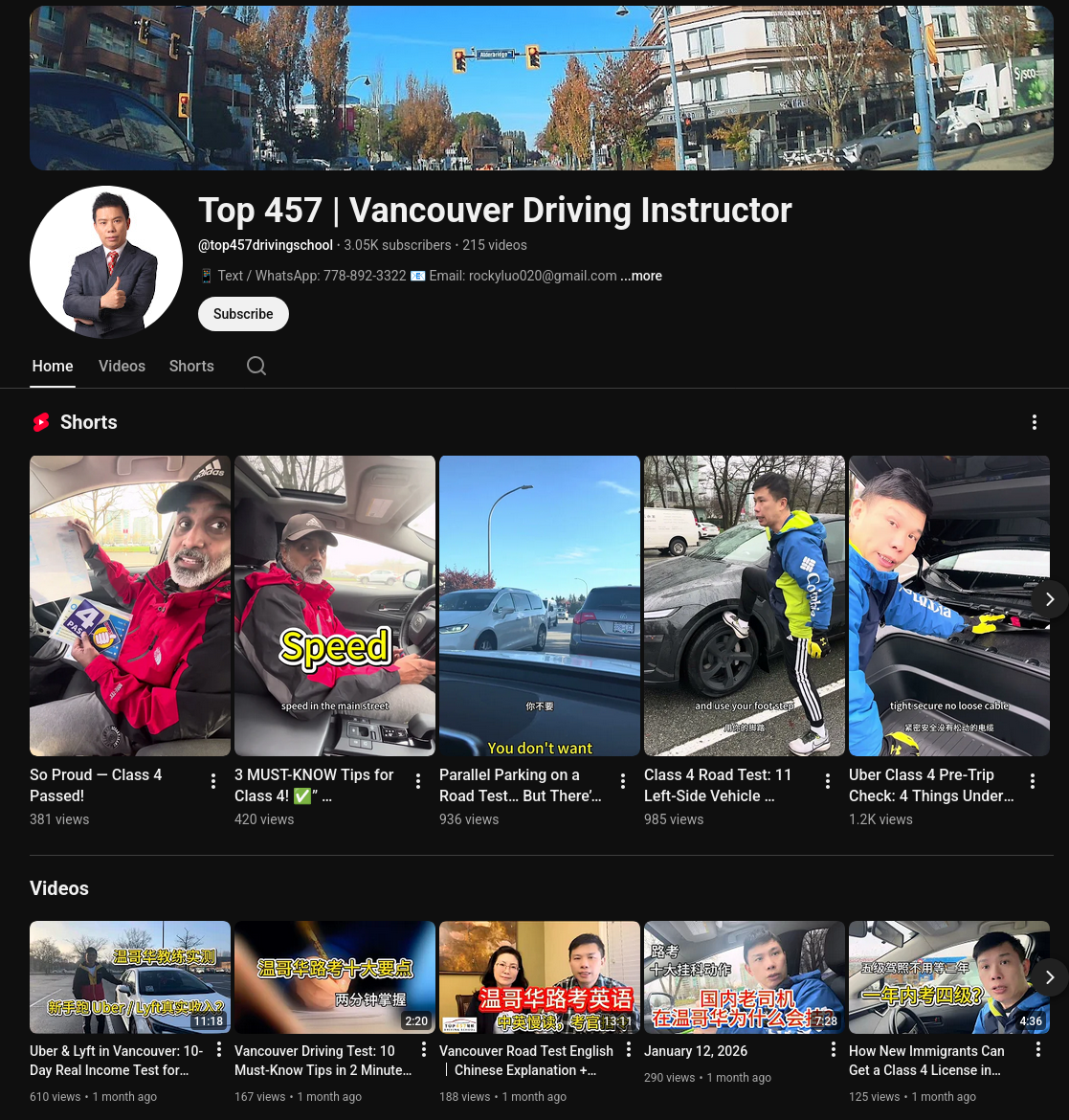Subscribe to Top 457 channel
This screenshot has width=1069, height=1120.
click(x=243, y=314)
